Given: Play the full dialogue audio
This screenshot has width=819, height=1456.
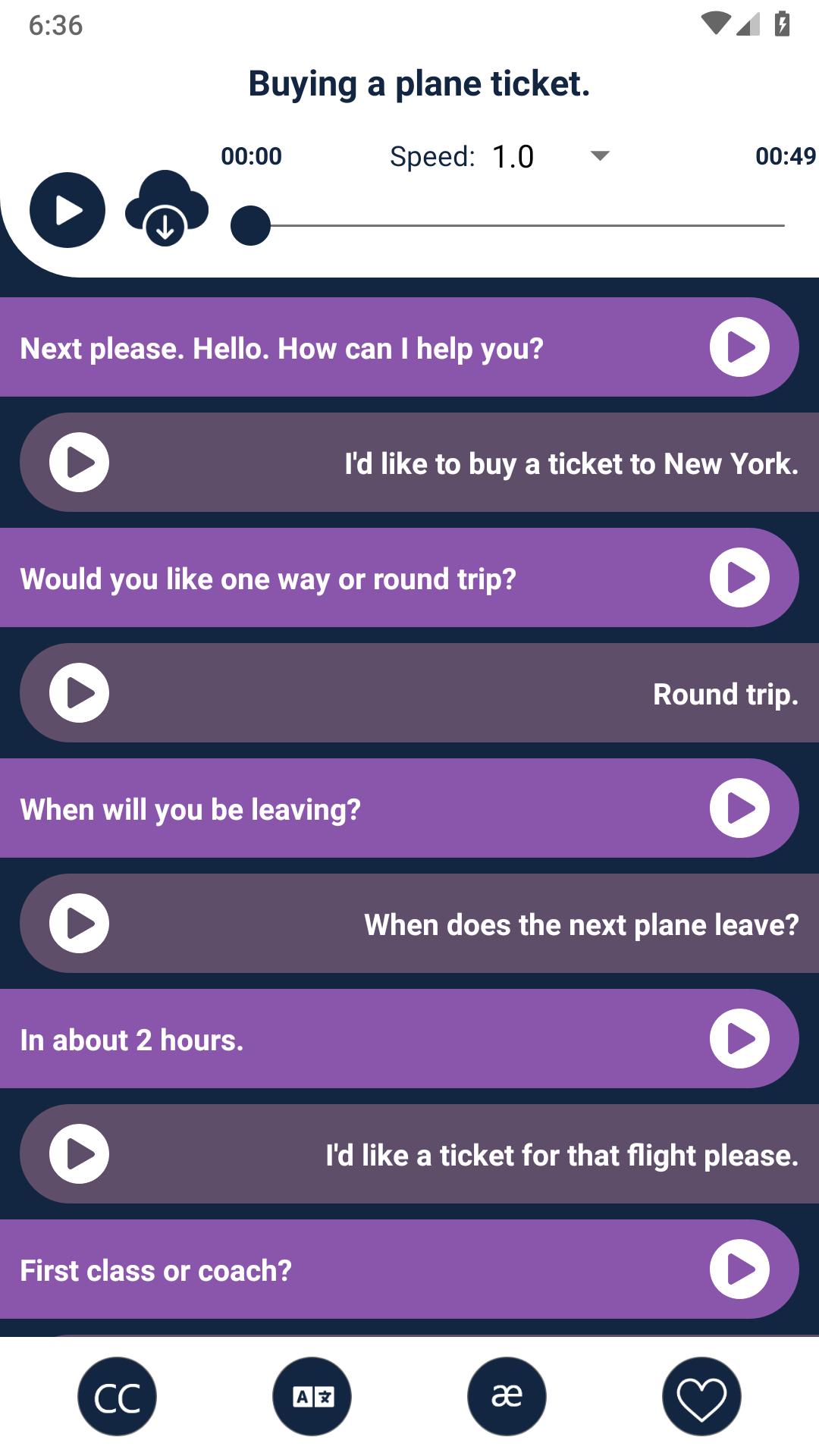Looking at the screenshot, I should pos(67,210).
